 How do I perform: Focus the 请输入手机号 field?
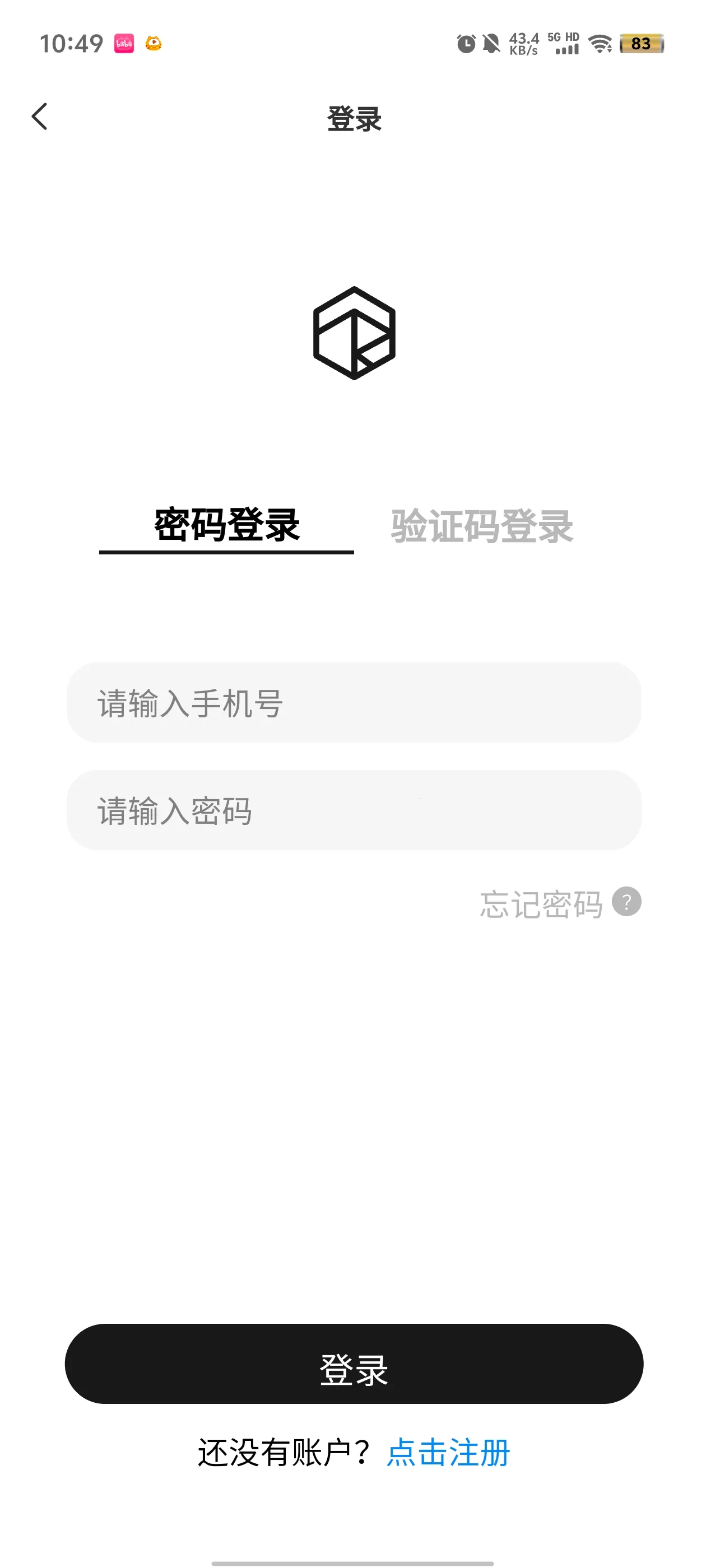pyautogui.click(x=354, y=702)
